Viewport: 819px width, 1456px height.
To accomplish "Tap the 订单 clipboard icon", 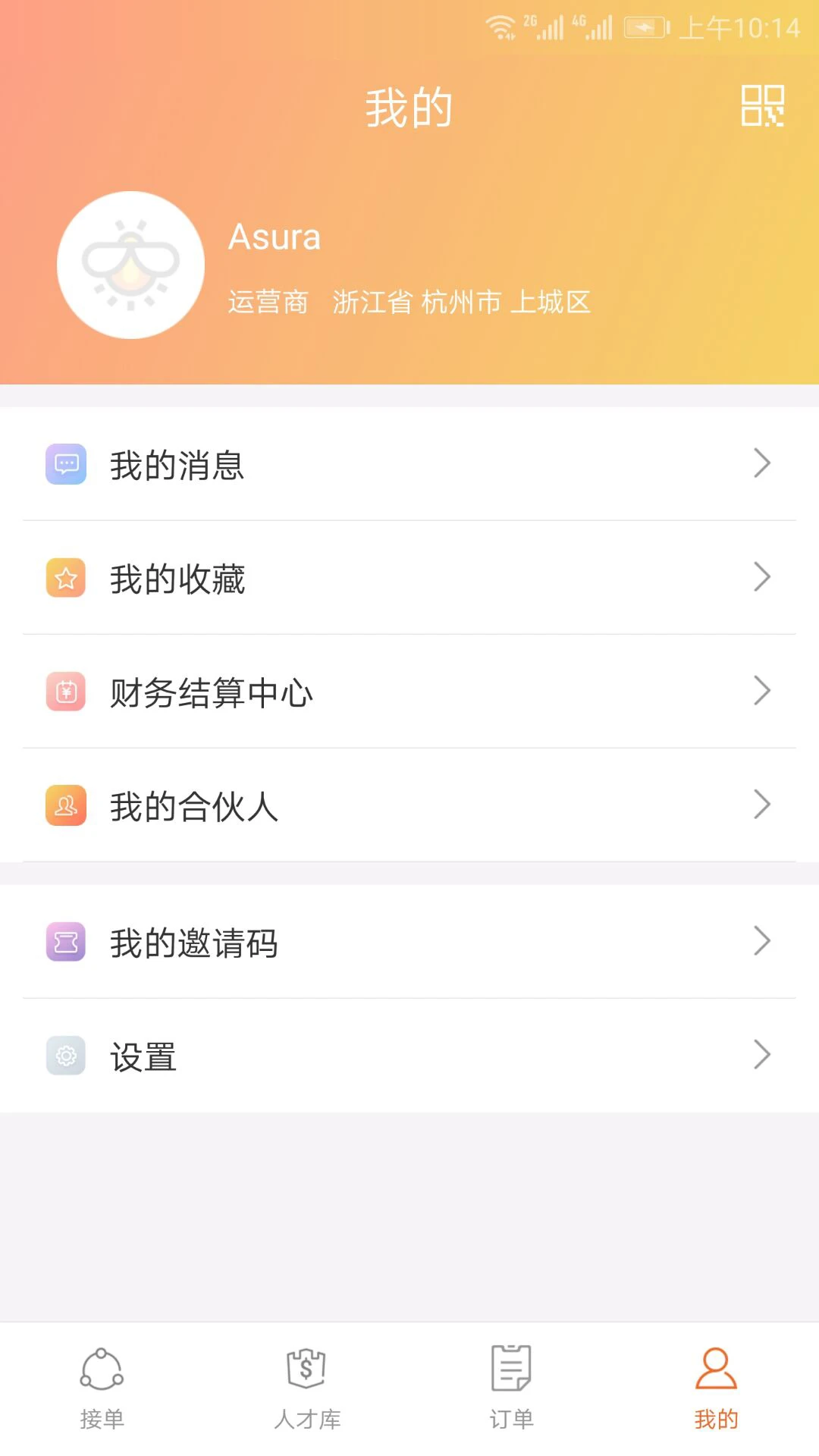I will 510,1369.
